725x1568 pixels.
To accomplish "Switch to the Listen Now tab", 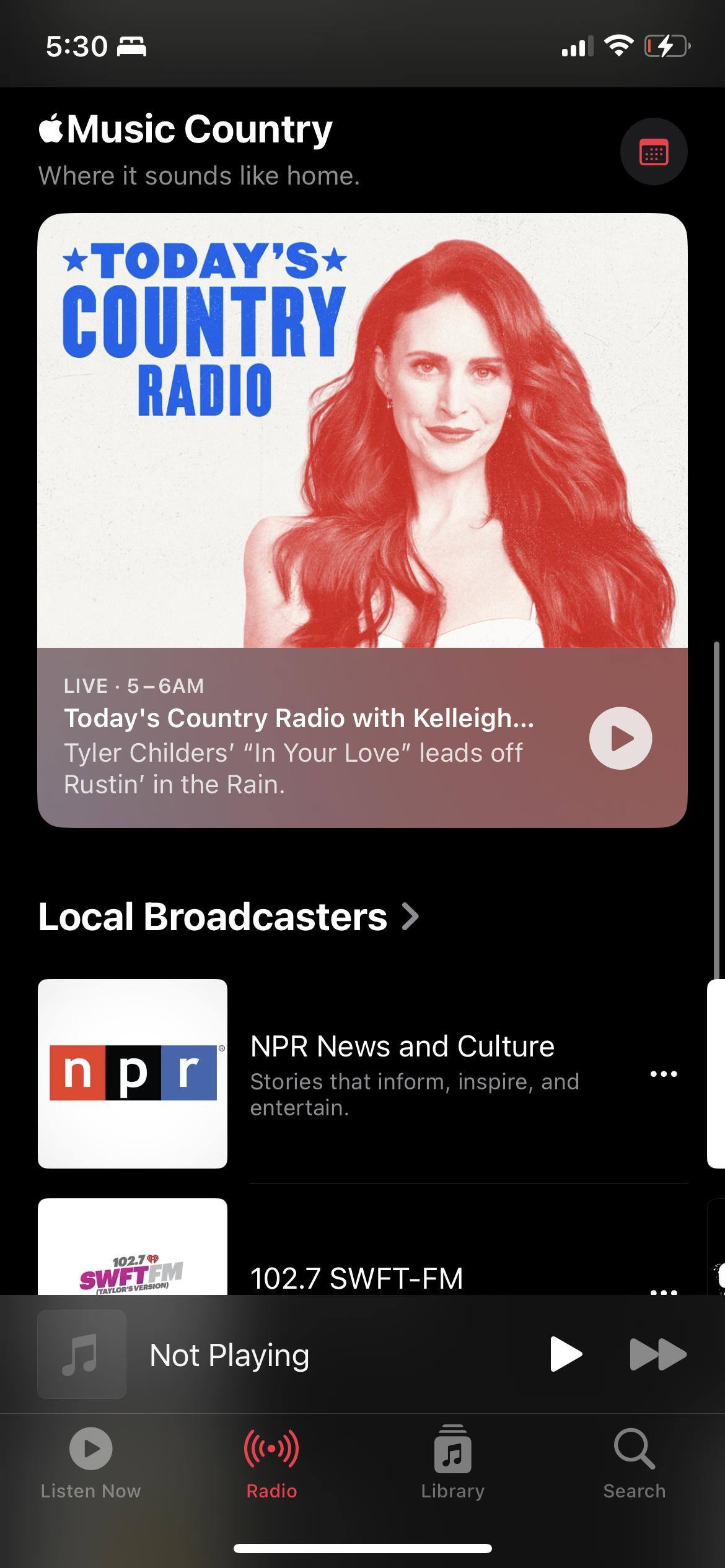I will click(90, 1463).
